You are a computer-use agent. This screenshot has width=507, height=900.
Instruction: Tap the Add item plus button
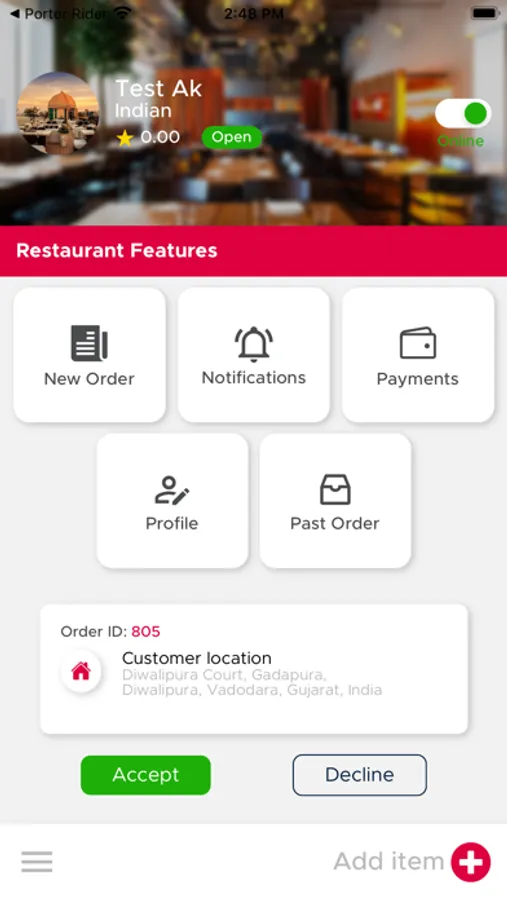click(471, 862)
